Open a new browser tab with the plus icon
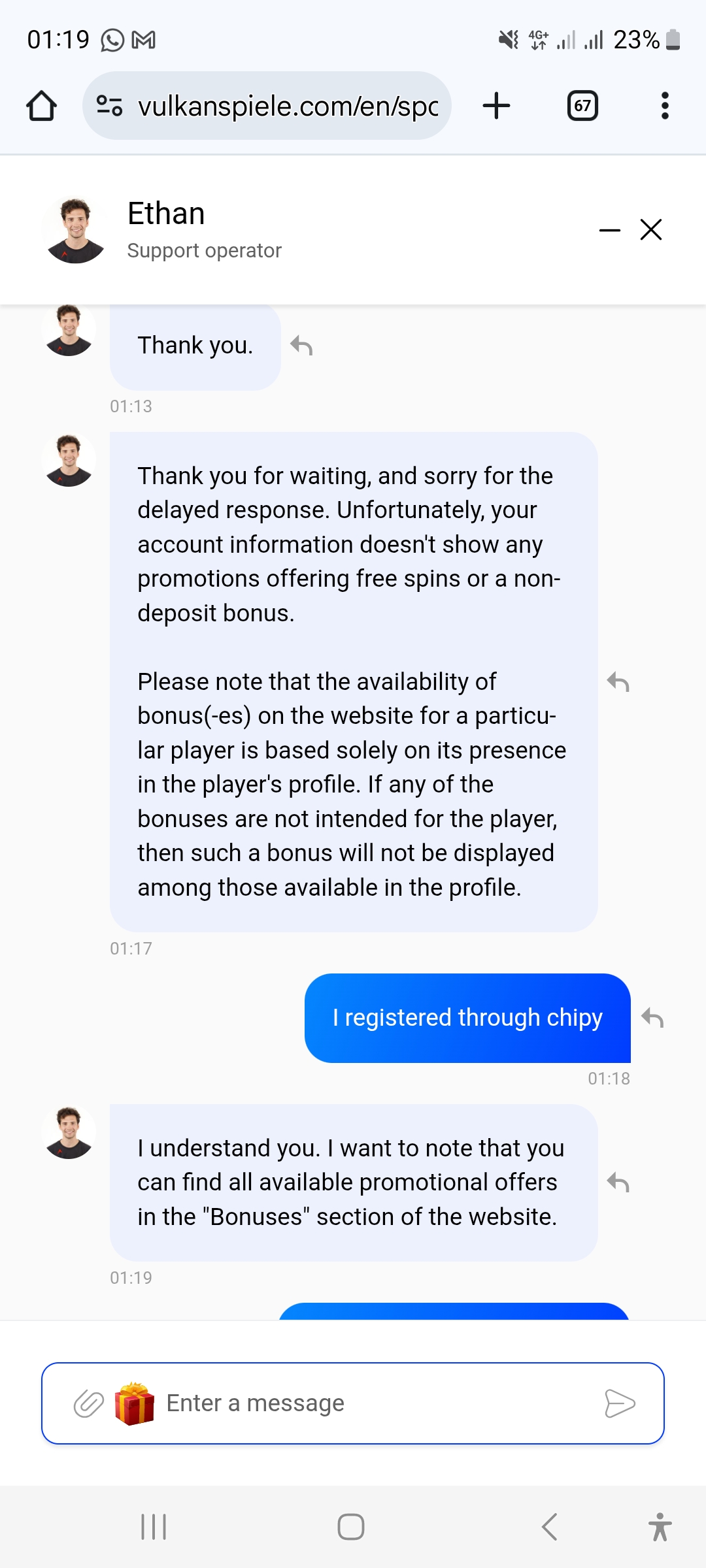 (496, 105)
